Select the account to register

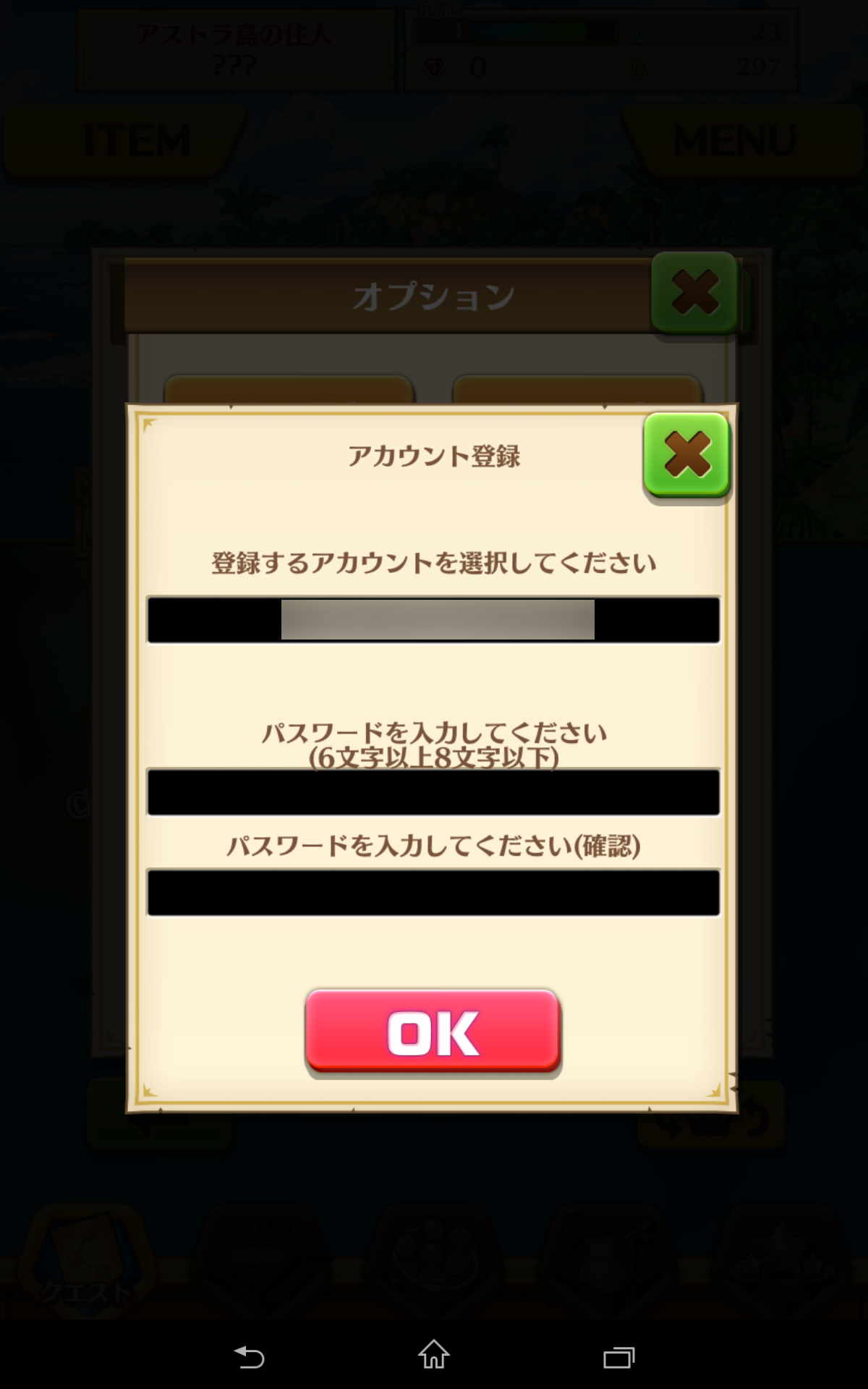(433, 620)
